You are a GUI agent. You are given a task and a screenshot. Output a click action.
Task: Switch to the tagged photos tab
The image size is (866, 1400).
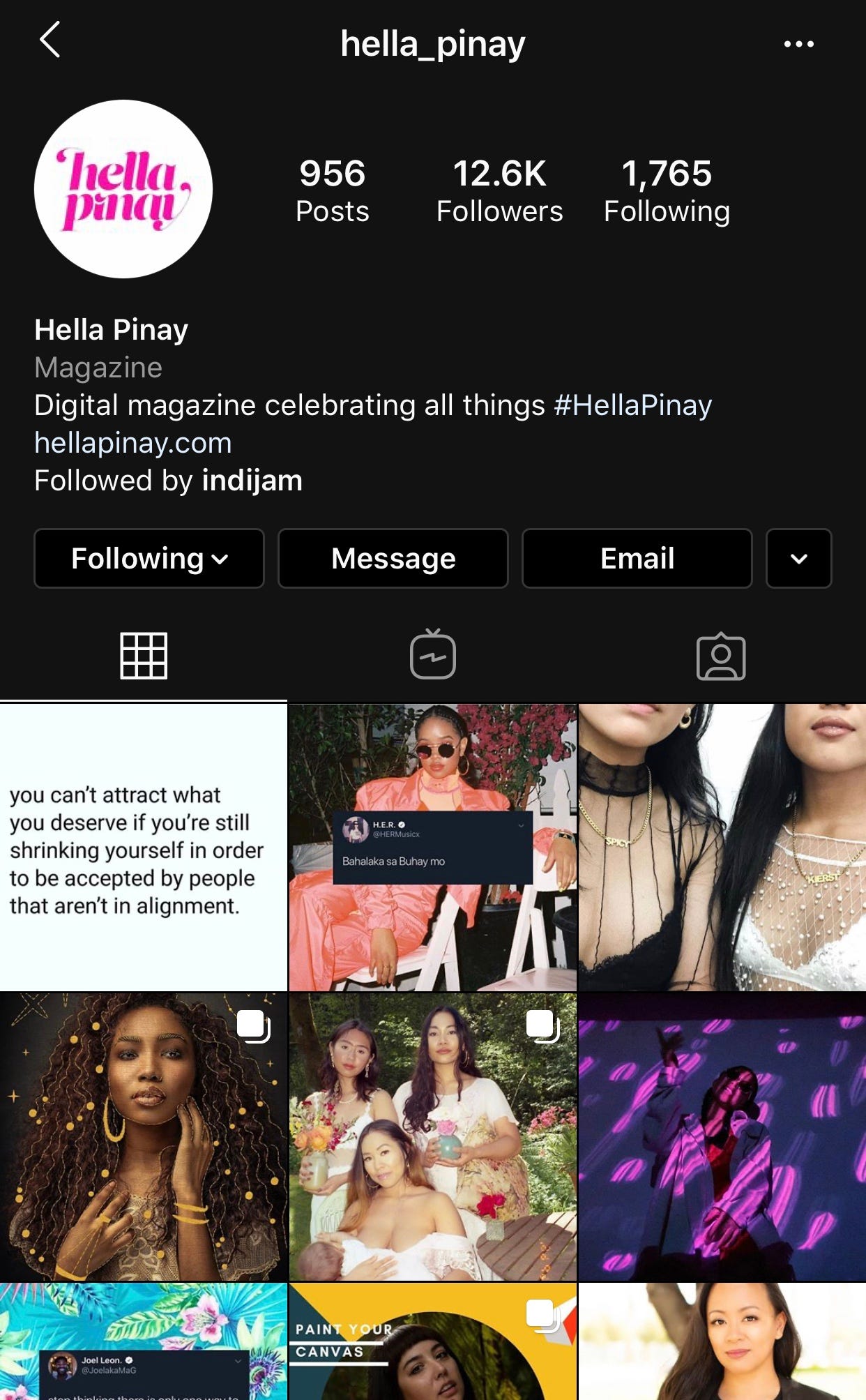pos(721,656)
